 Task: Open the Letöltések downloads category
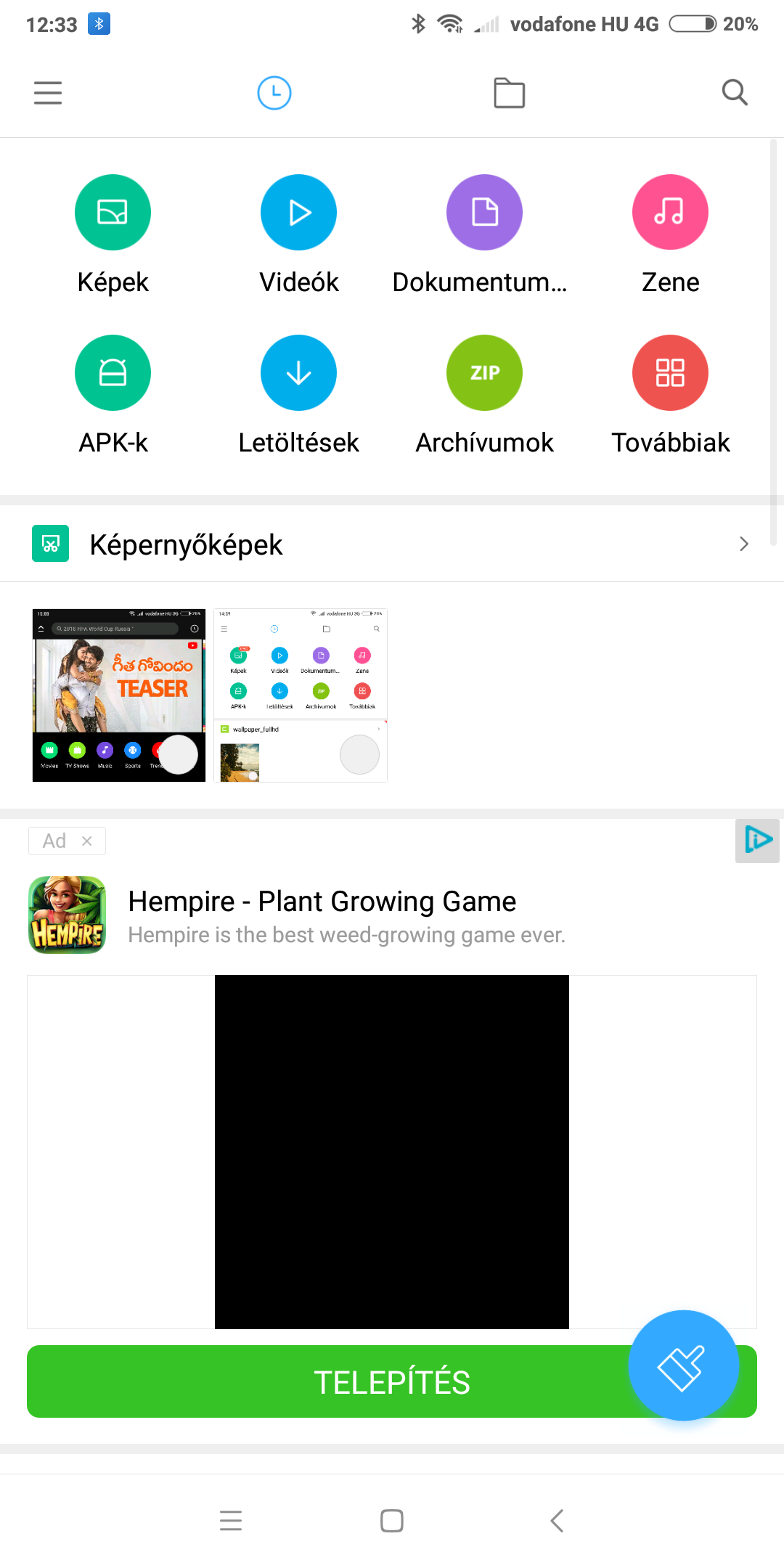point(298,396)
